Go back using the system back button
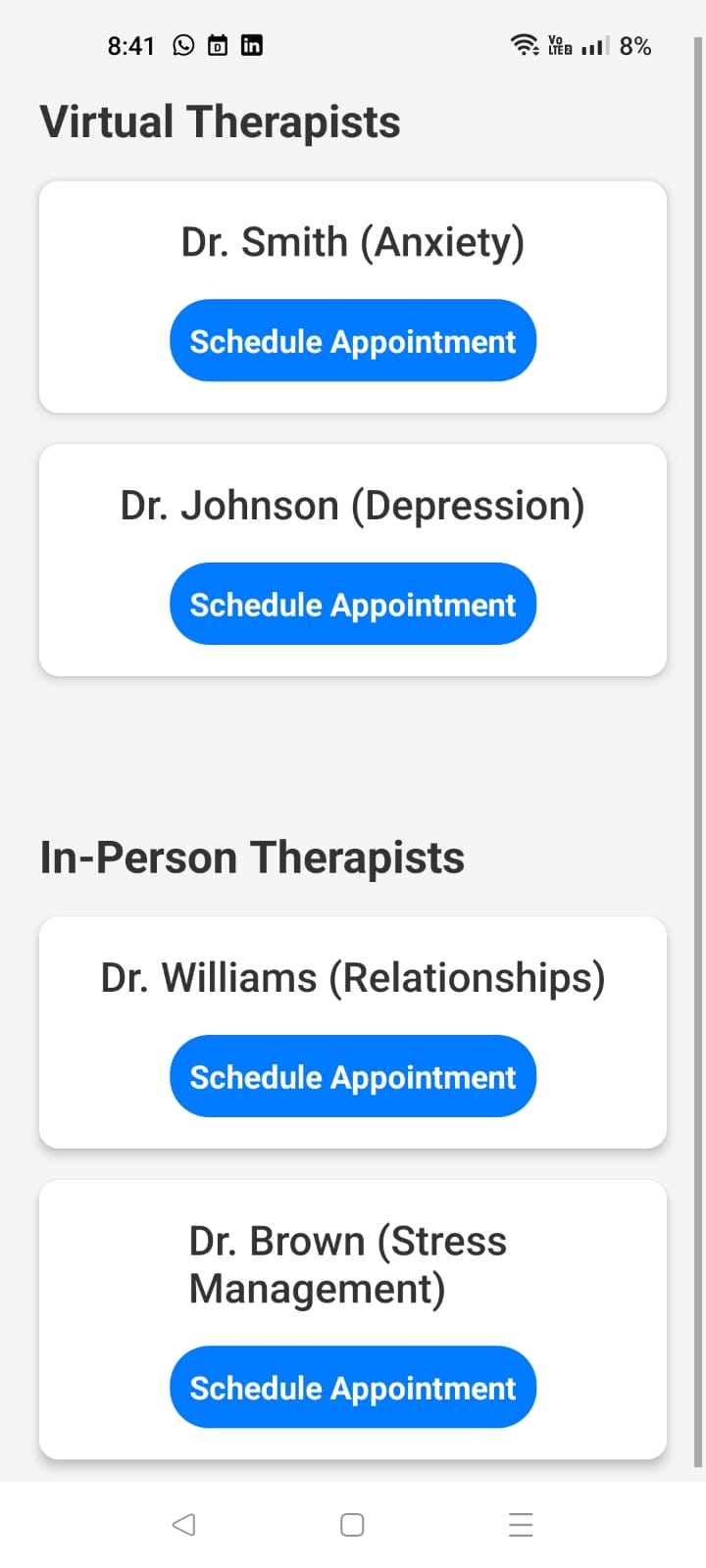Image resolution: width=706 pixels, height=1568 pixels. (x=183, y=1525)
